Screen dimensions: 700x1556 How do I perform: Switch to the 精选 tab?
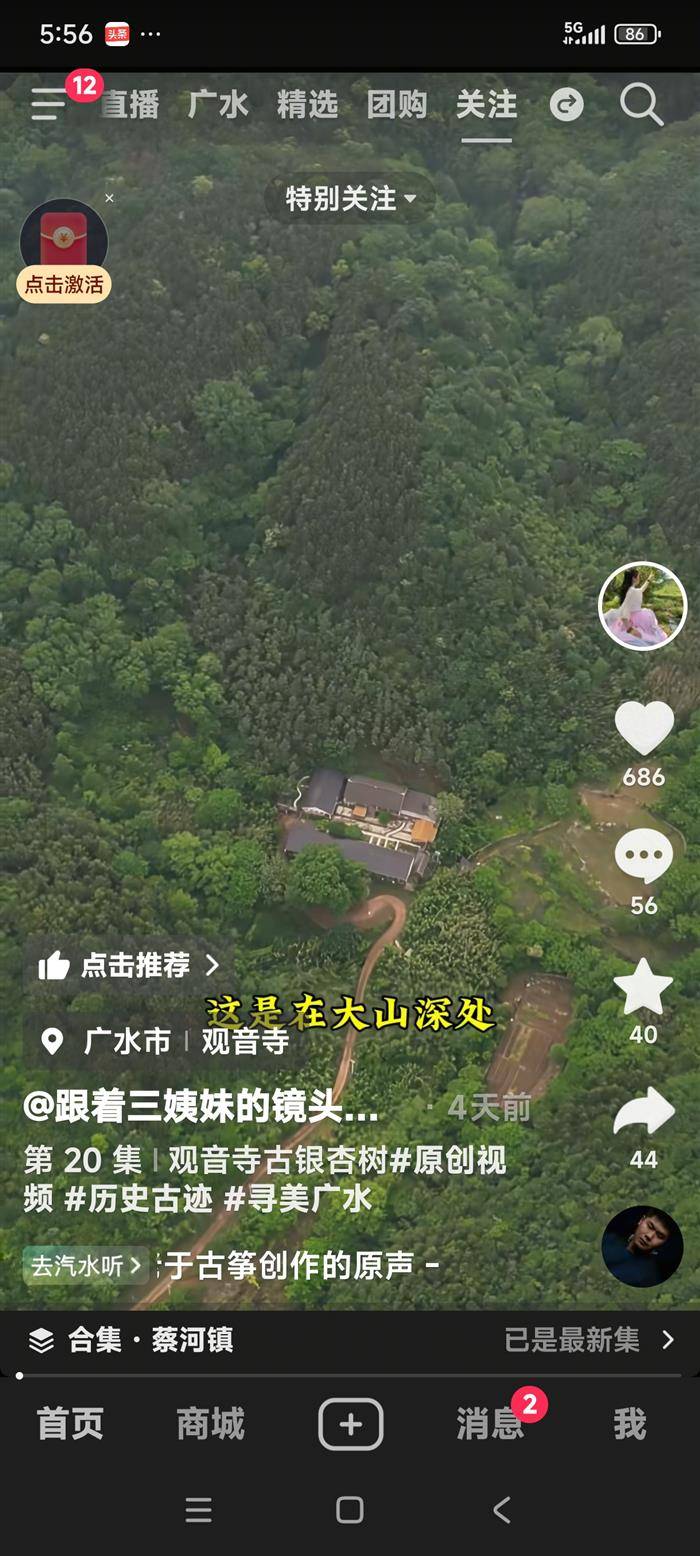307,104
